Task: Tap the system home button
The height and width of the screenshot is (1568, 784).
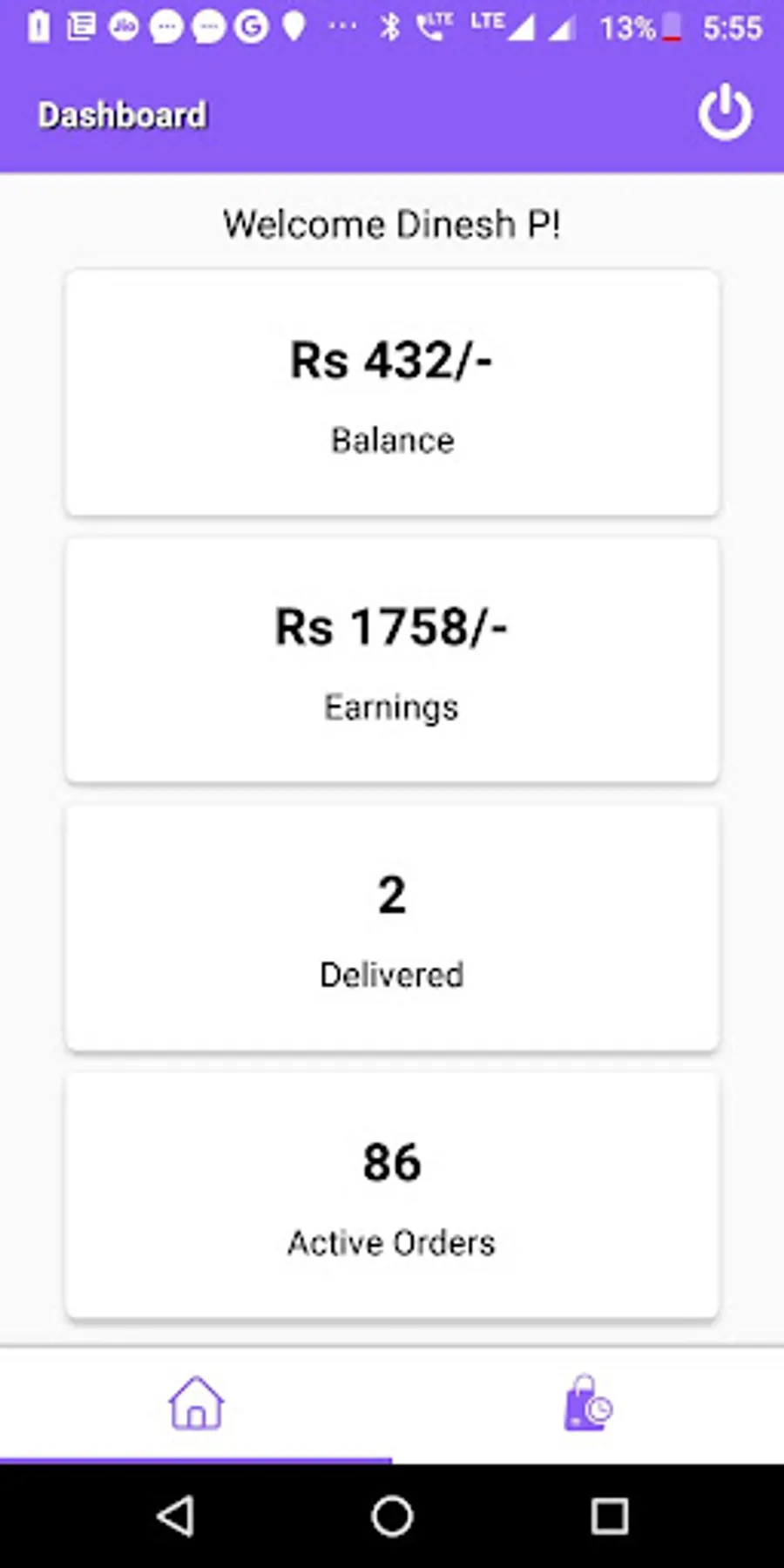Action: (392, 1517)
